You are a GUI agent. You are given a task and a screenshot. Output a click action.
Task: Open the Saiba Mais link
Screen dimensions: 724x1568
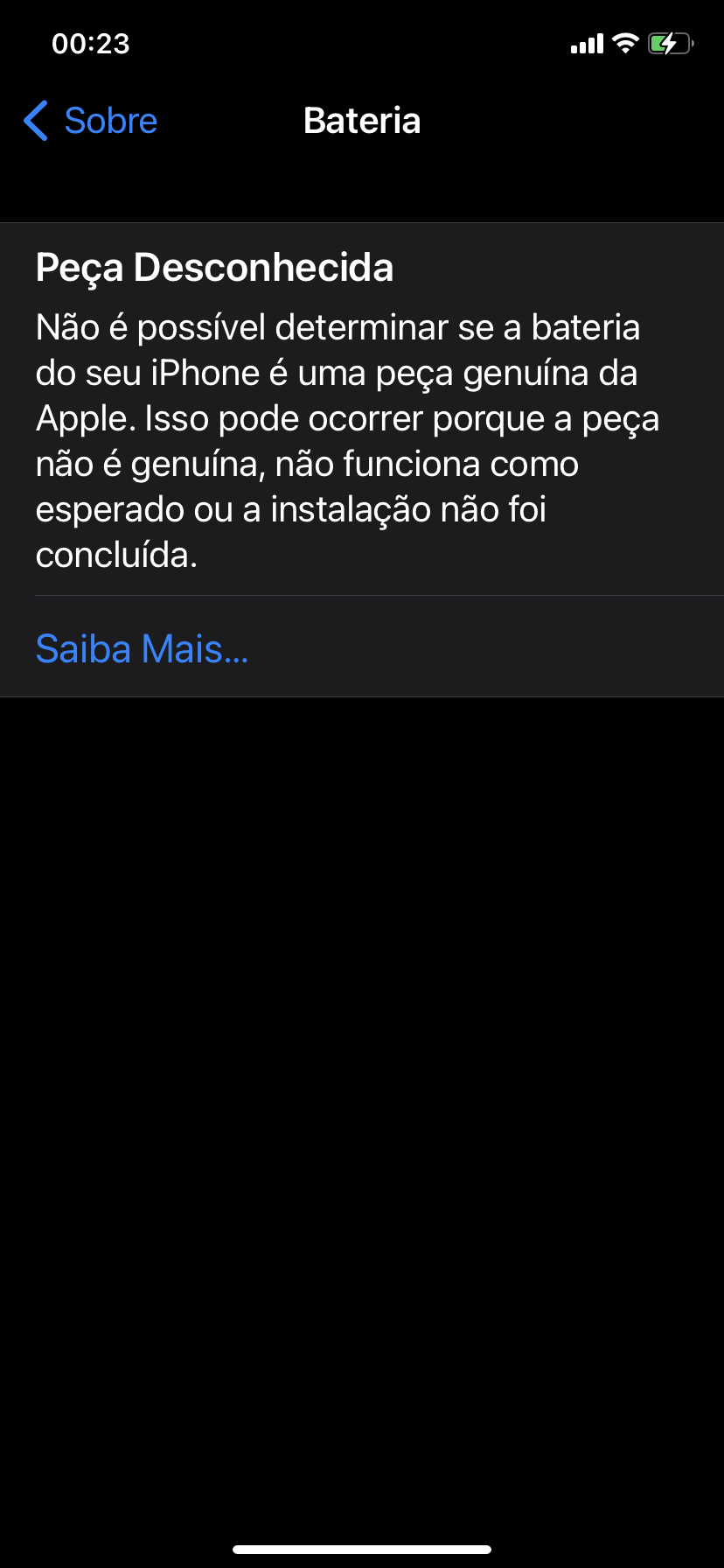[142, 648]
